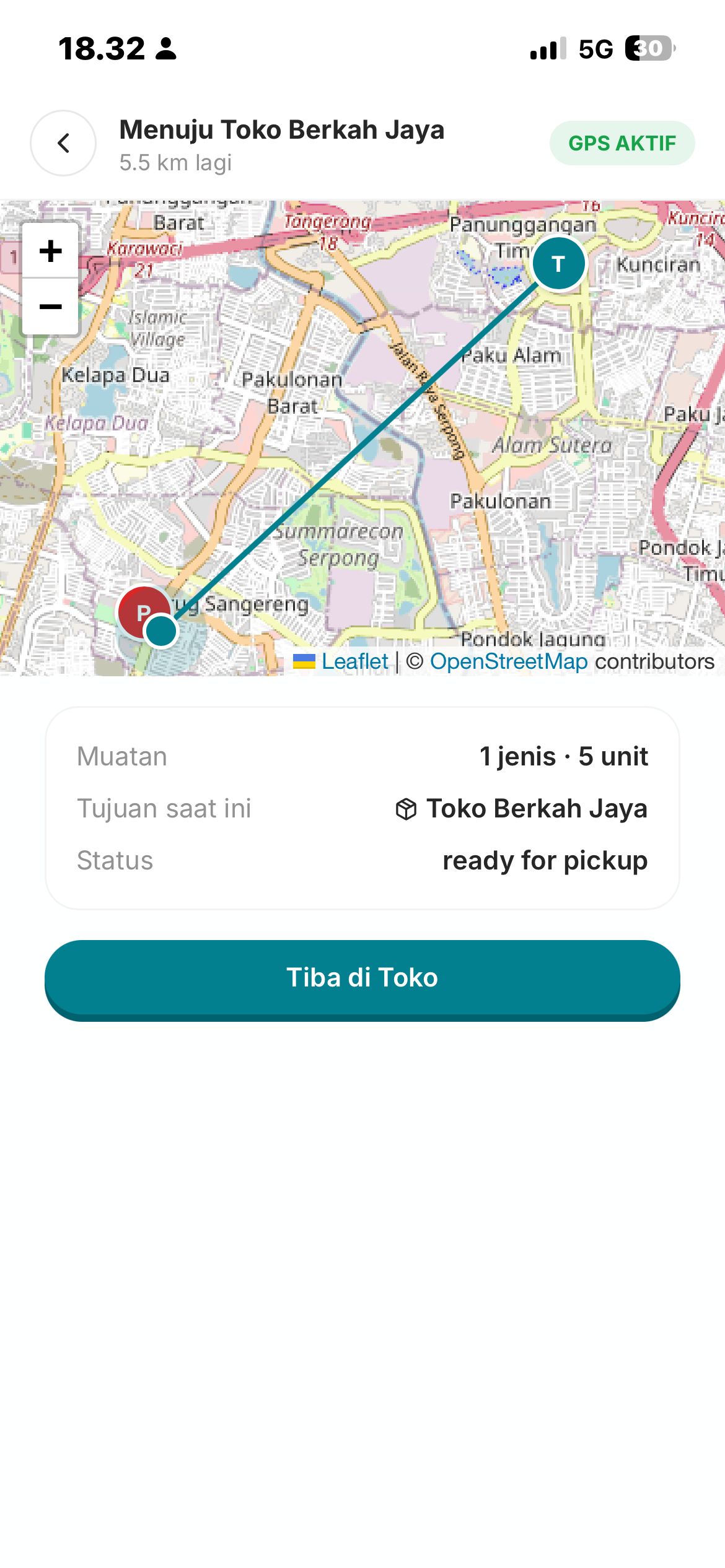
Task: Go back using the arrow button
Action: pos(63,143)
